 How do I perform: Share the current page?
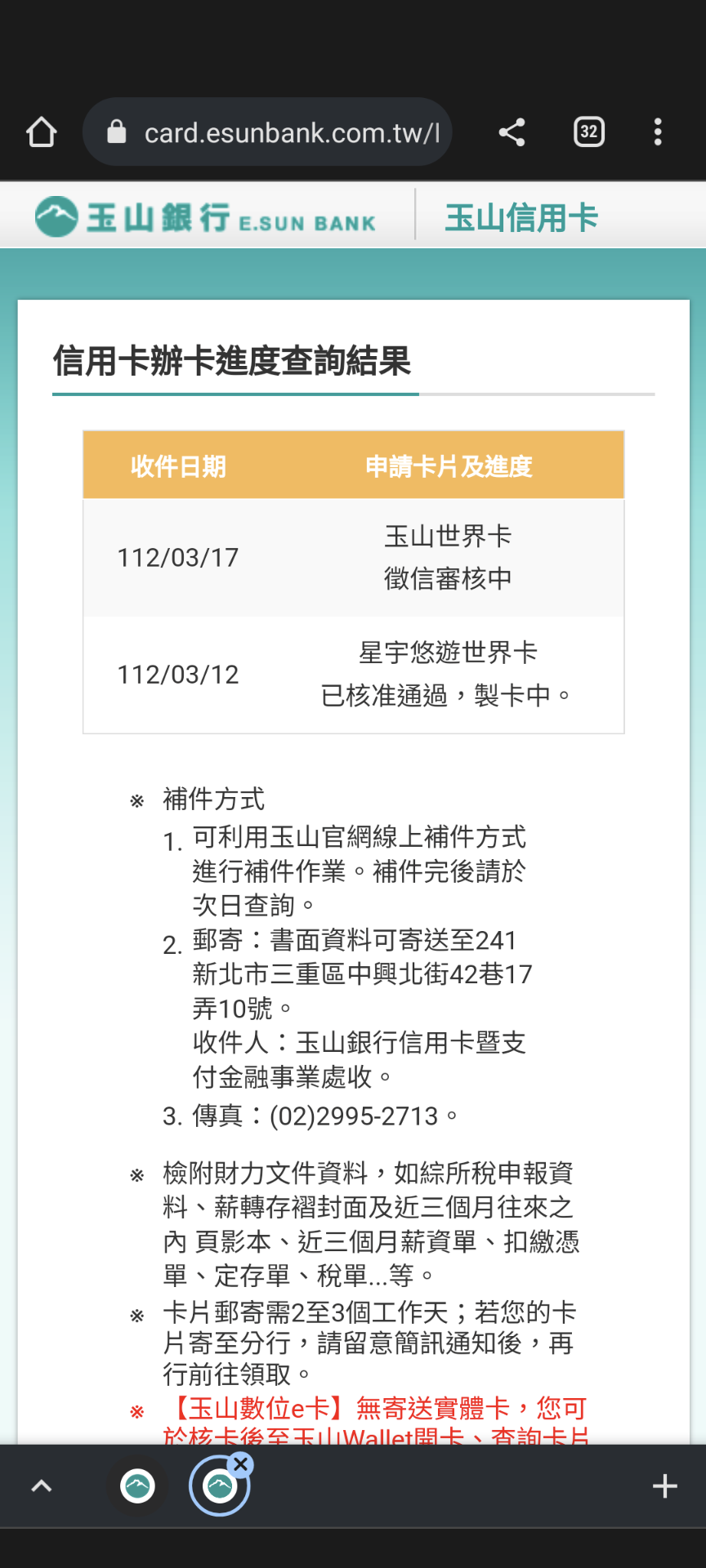pyautogui.click(x=512, y=132)
